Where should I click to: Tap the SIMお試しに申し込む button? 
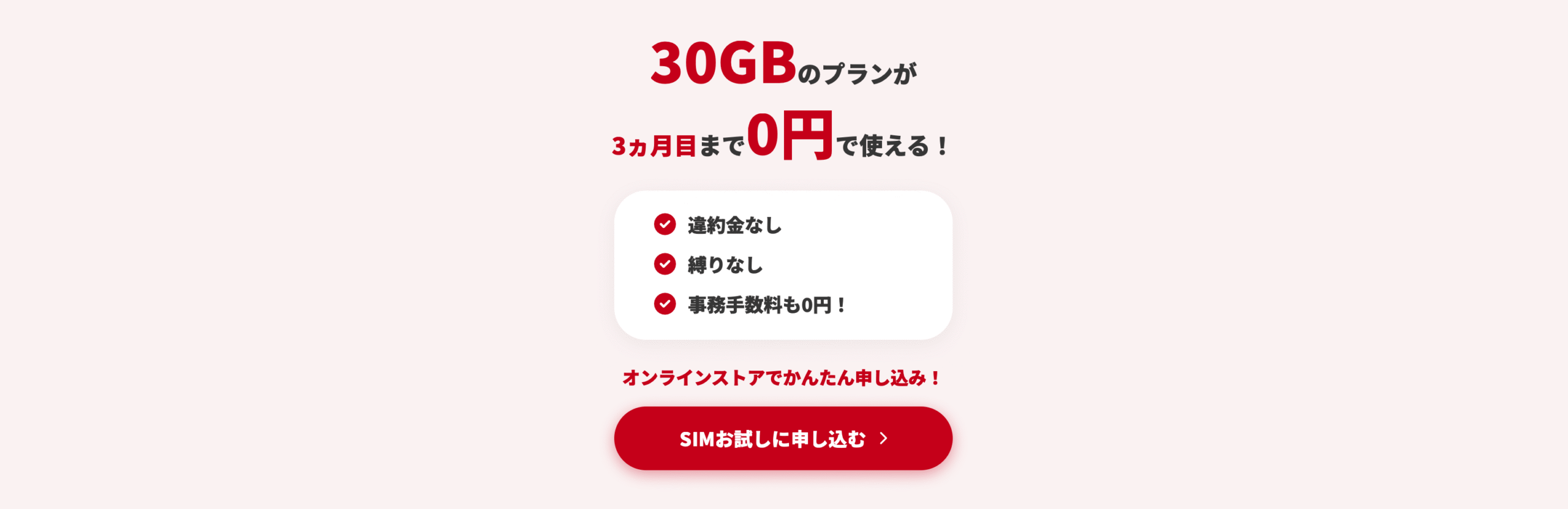click(x=783, y=439)
